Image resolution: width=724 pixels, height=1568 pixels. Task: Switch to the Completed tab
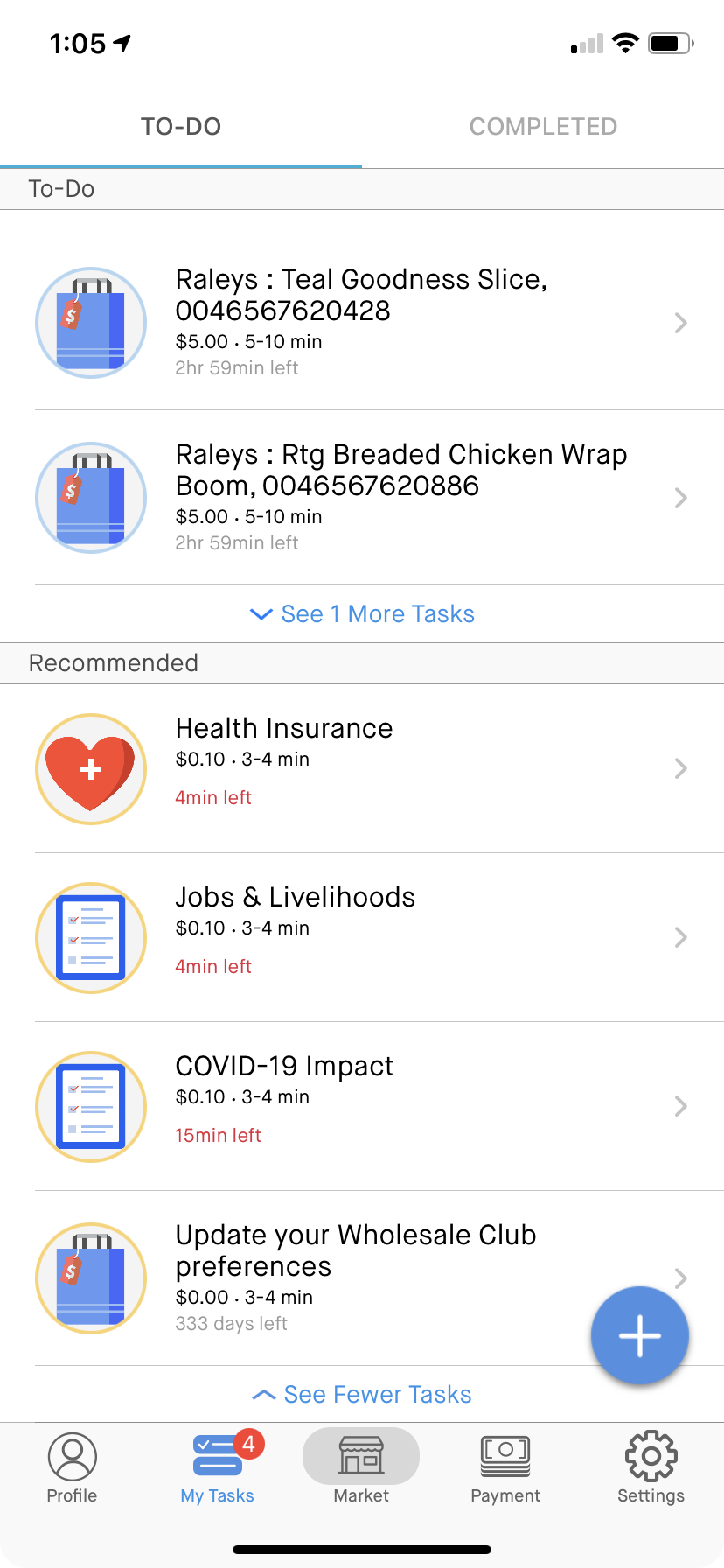click(x=543, y=127)
